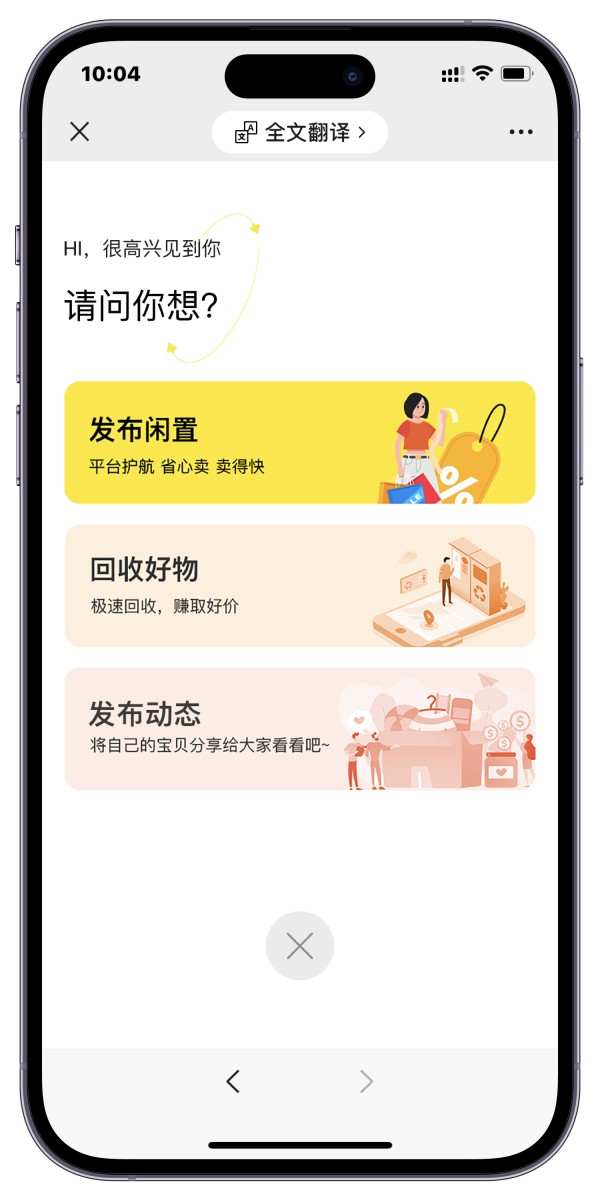Open the 发布闲置 card

300,442
